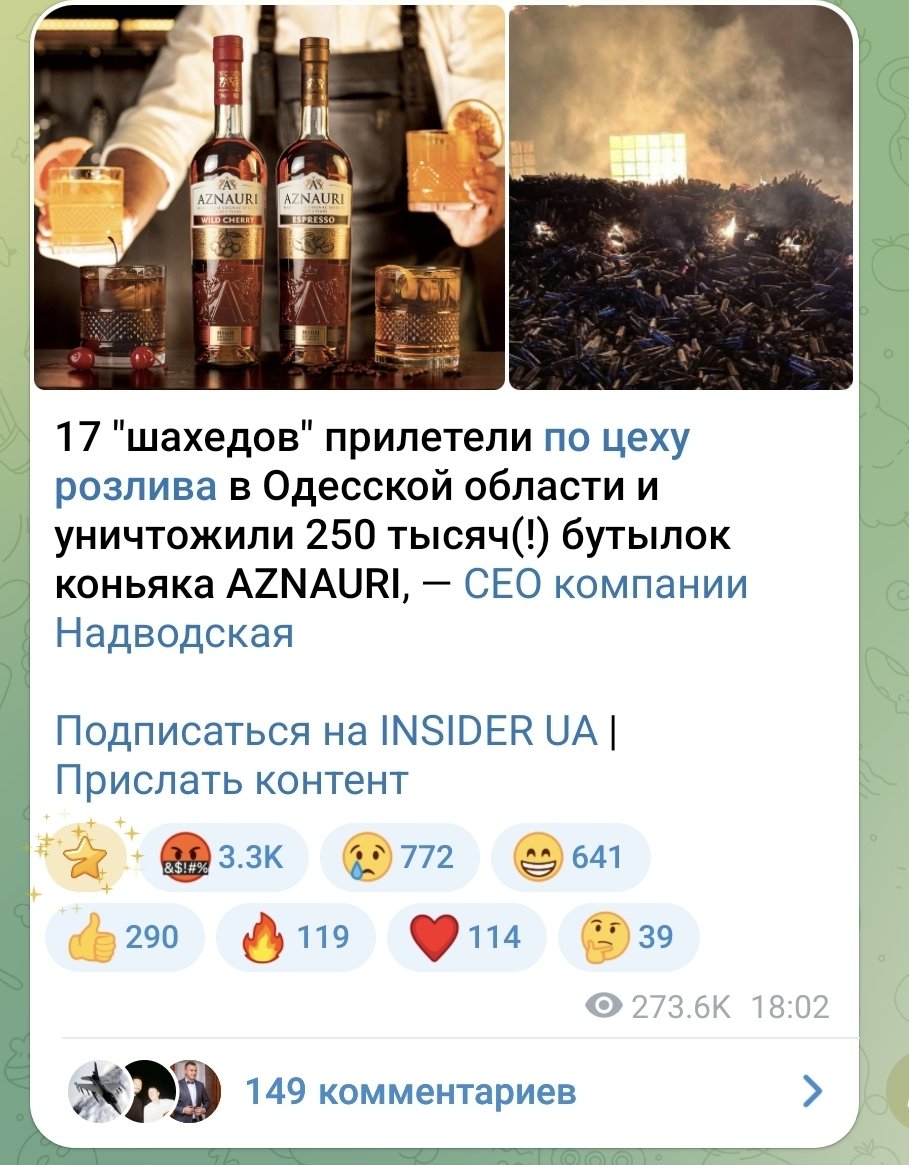React with the thinking face emoji
This screenshot has height=1165, width=909.
point(628,938)
